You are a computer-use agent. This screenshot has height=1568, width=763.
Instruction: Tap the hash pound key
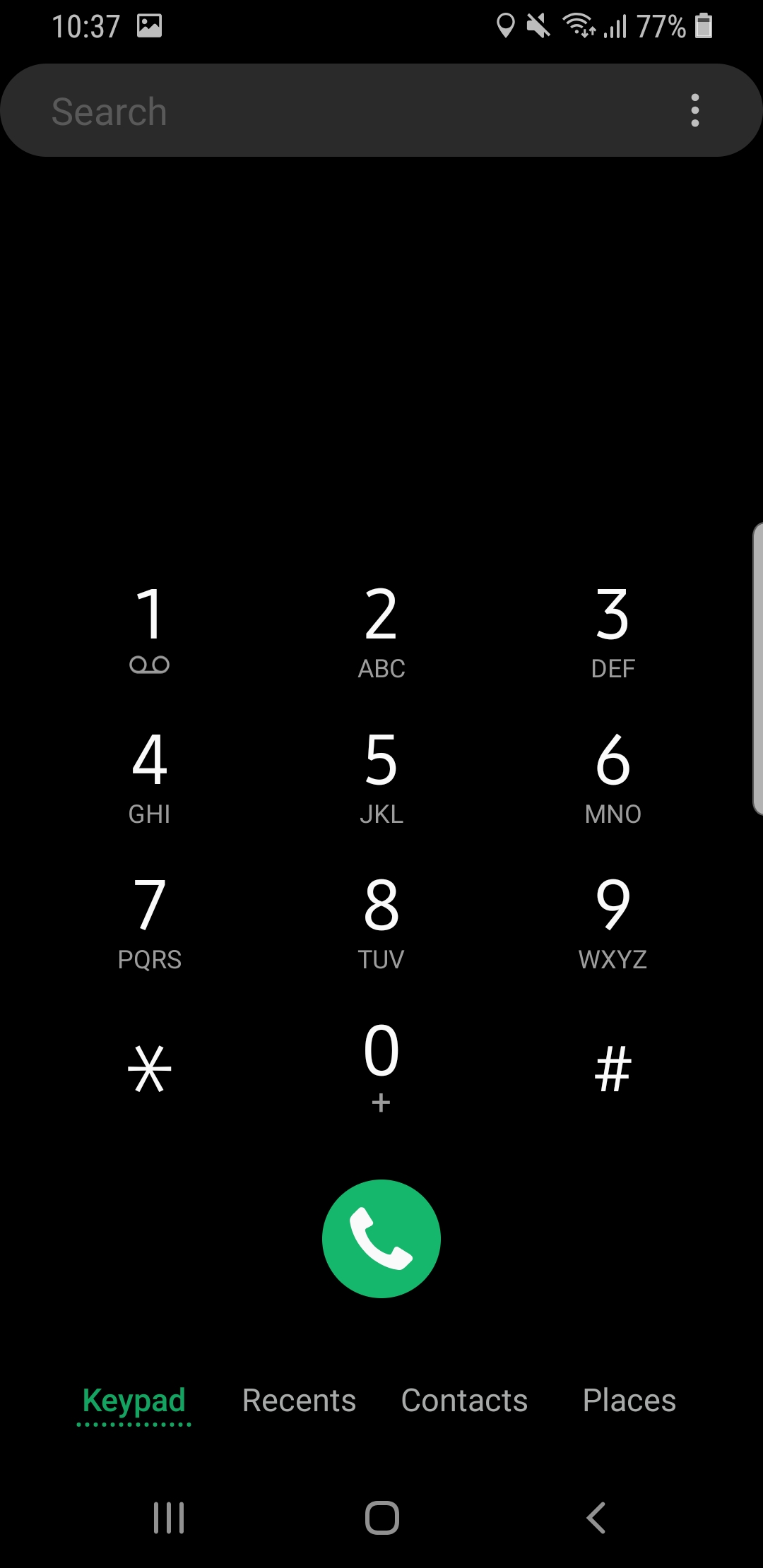pyautogui.click(x=613, y=1069)
